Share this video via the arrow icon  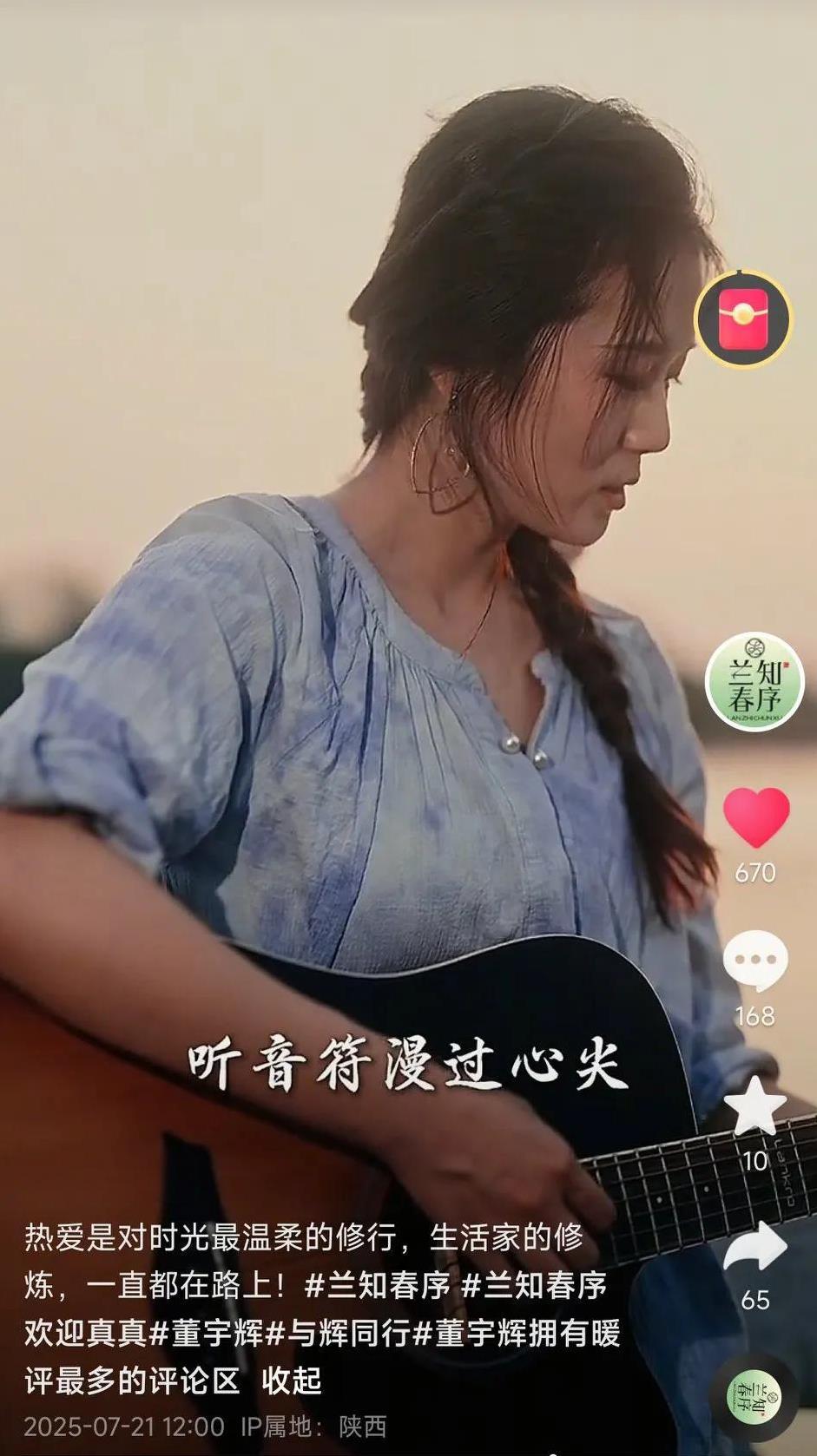[x=755, y=1246]
